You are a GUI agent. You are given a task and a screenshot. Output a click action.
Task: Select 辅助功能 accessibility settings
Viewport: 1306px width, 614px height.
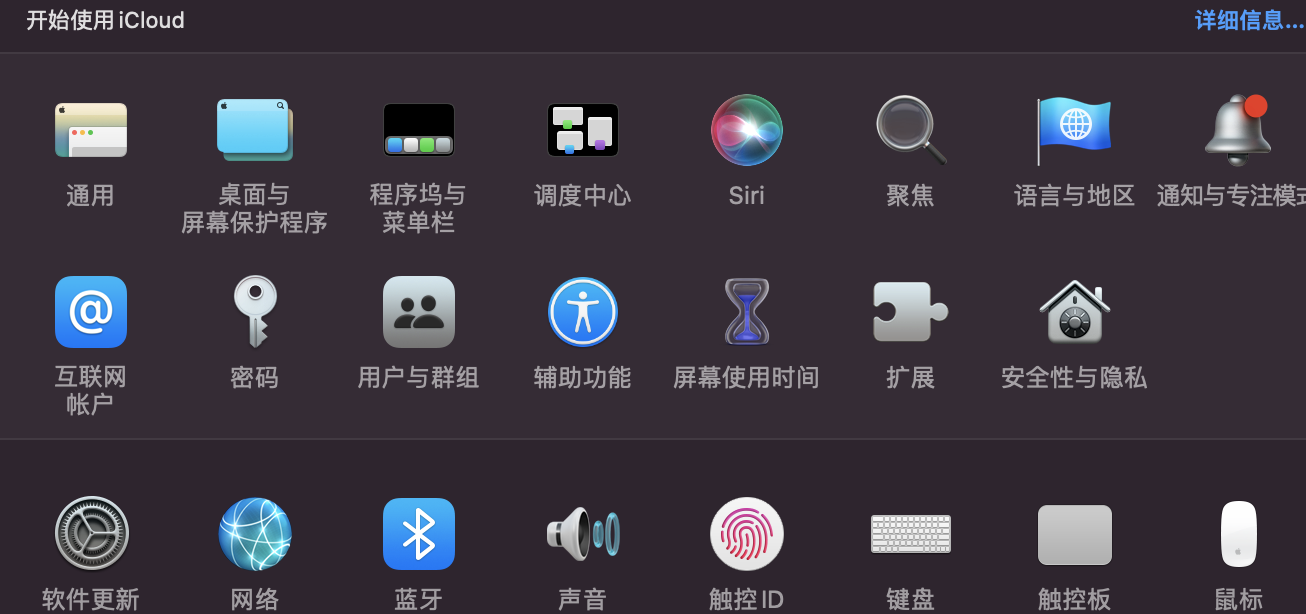pyautogui.click(x=582, y=312)
